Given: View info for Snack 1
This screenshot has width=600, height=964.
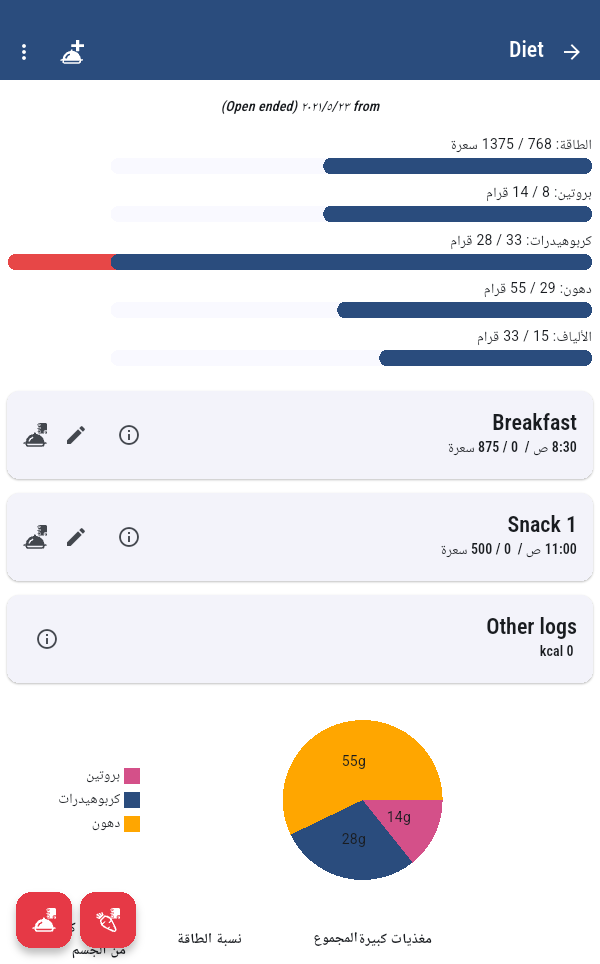Looking at the screenshot, I should click(x=128, y=537).
